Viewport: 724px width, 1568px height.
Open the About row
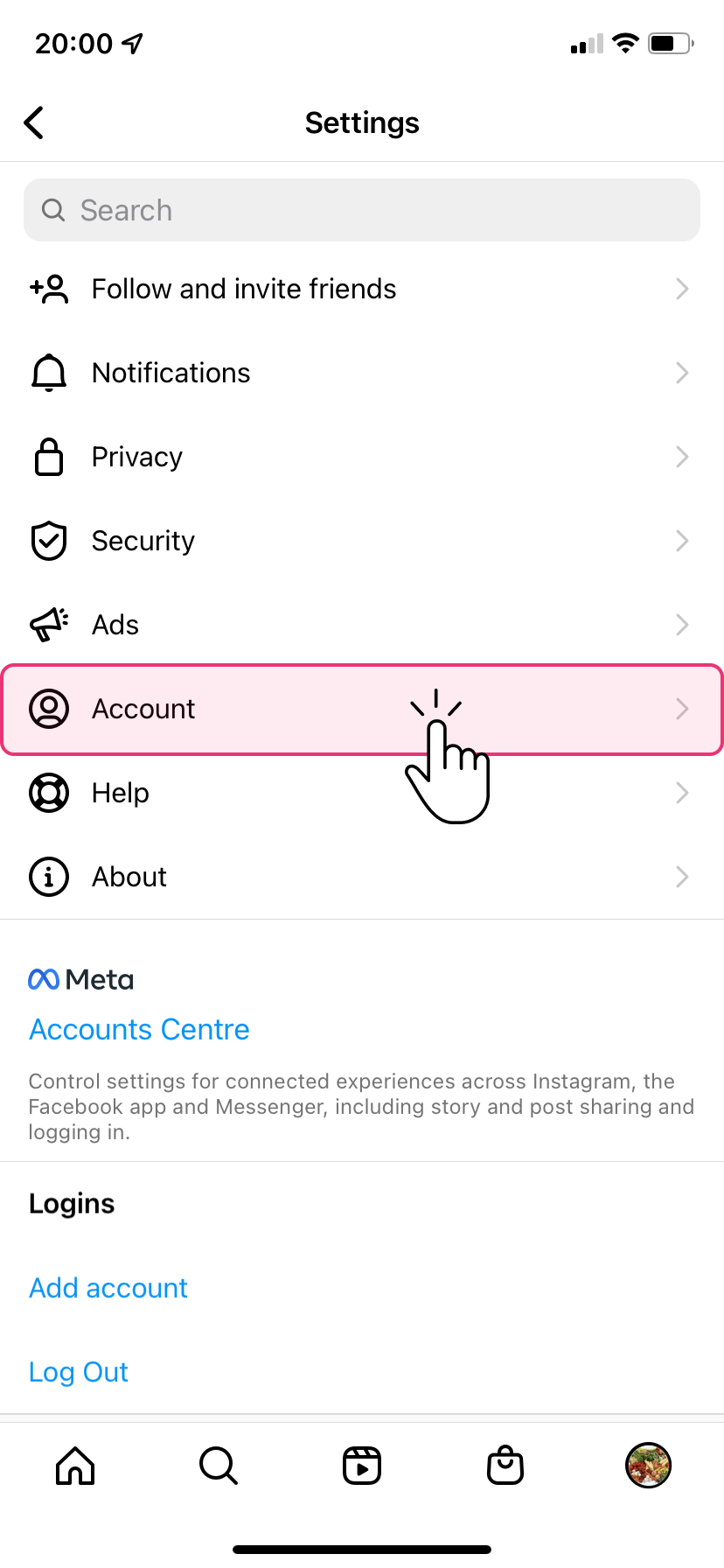click(x=362, y=877)
